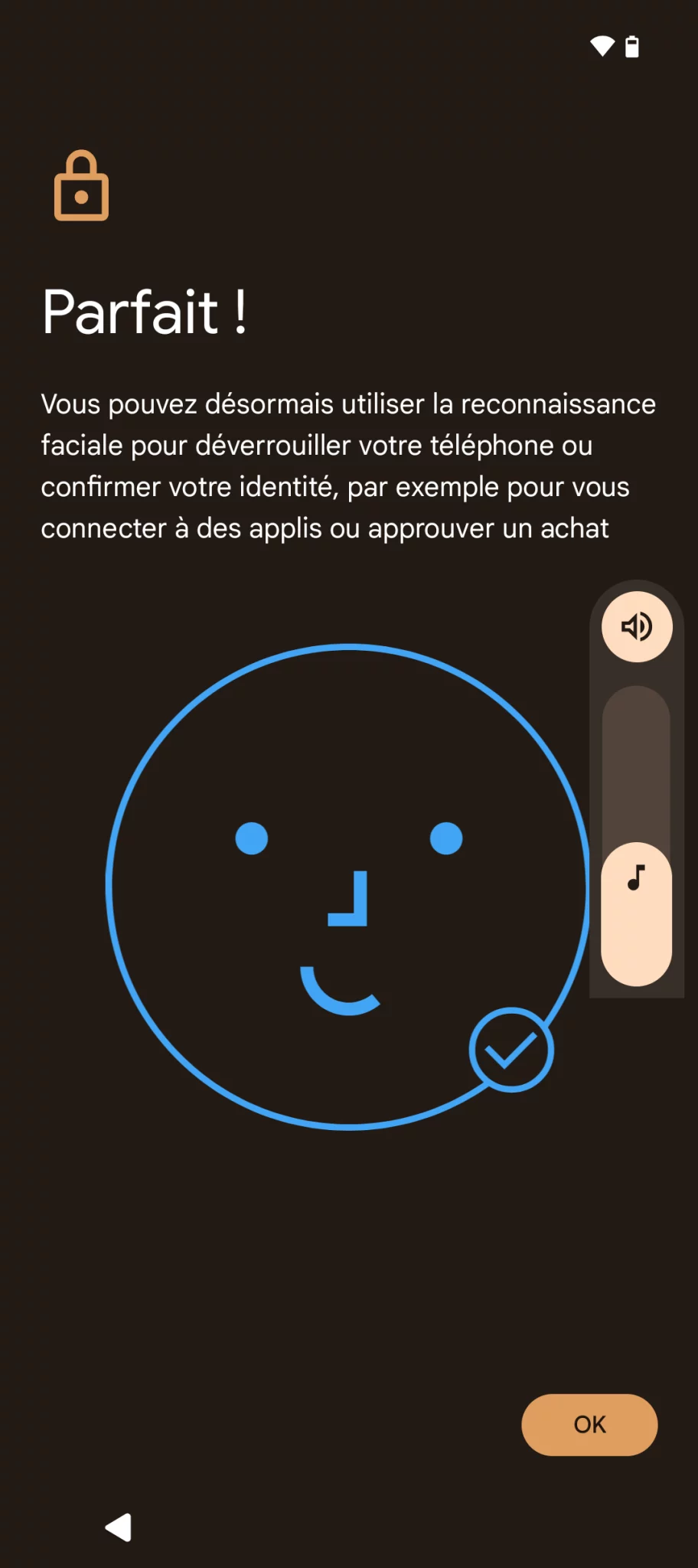698x1568 pixels.
Task: Tap the ringer volume speaker icon
Action: [637, 627]
